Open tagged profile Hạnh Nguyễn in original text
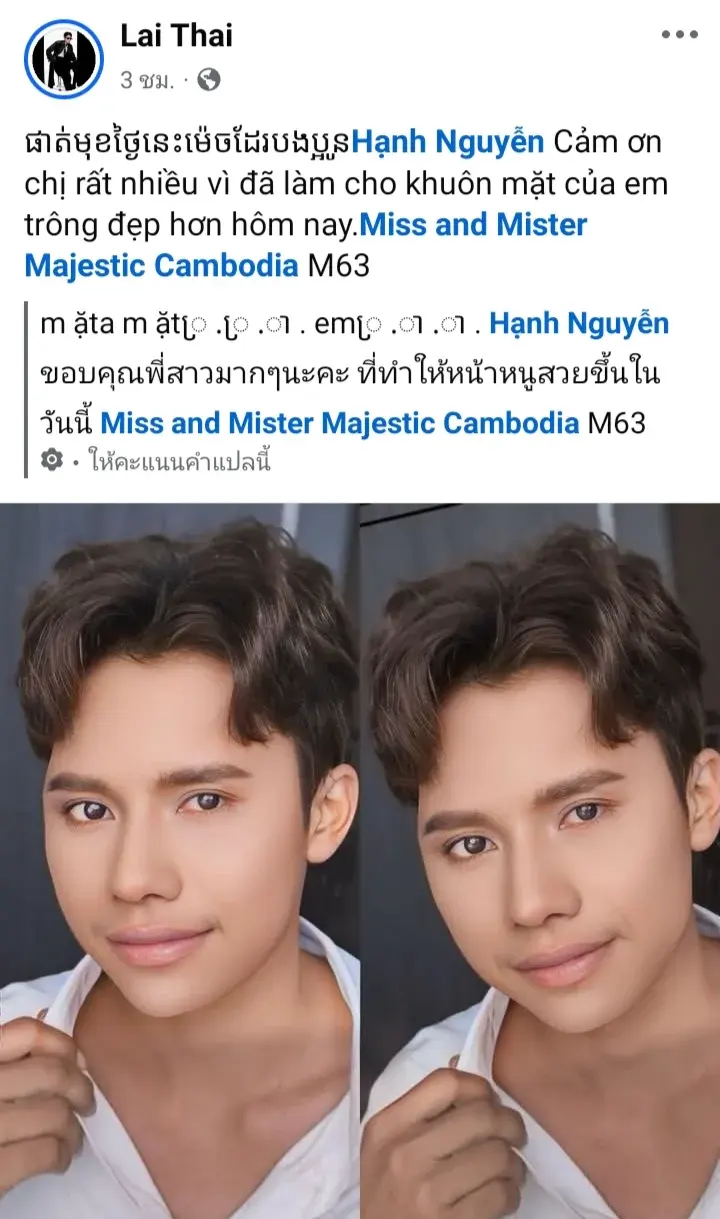This screenshot has width=720, height=1219. coord(449,142)
